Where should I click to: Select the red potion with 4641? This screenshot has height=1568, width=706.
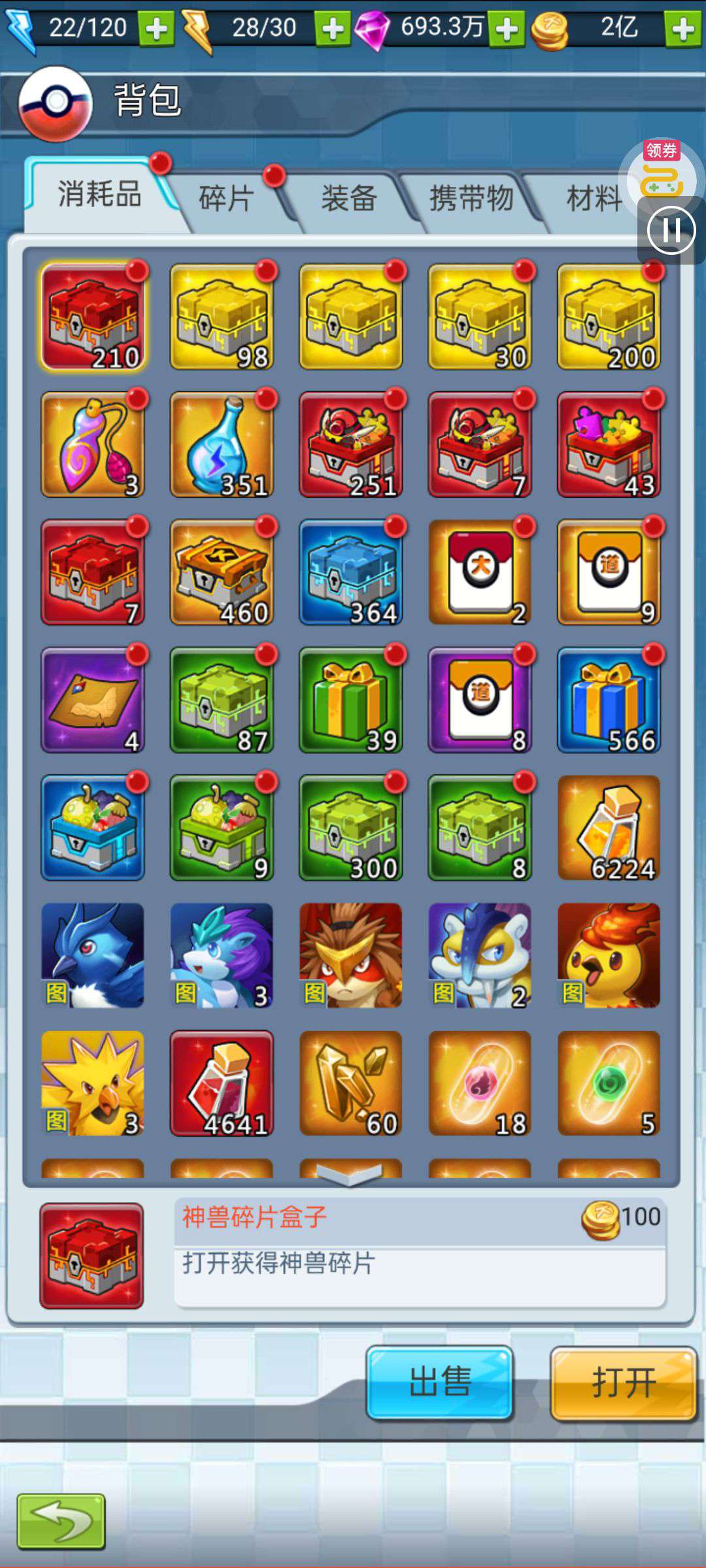(x=222, y=1084)
